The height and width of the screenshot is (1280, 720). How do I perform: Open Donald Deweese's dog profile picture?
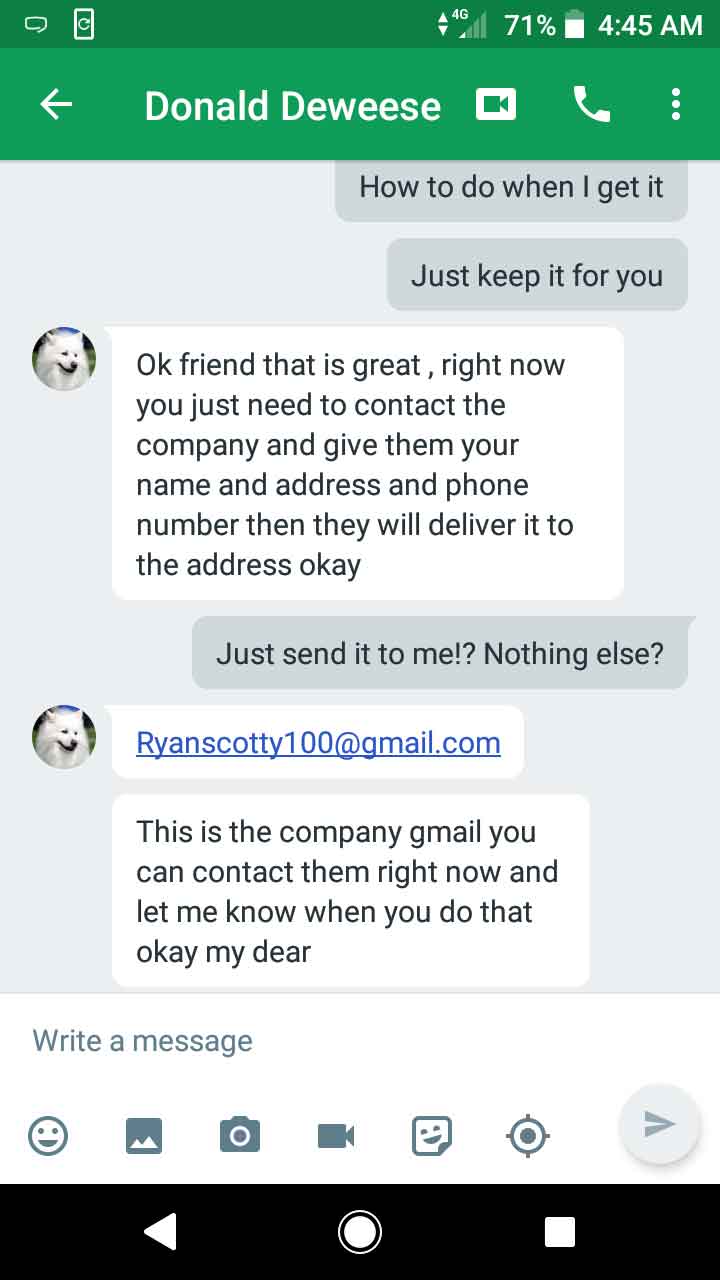point(64,359)
